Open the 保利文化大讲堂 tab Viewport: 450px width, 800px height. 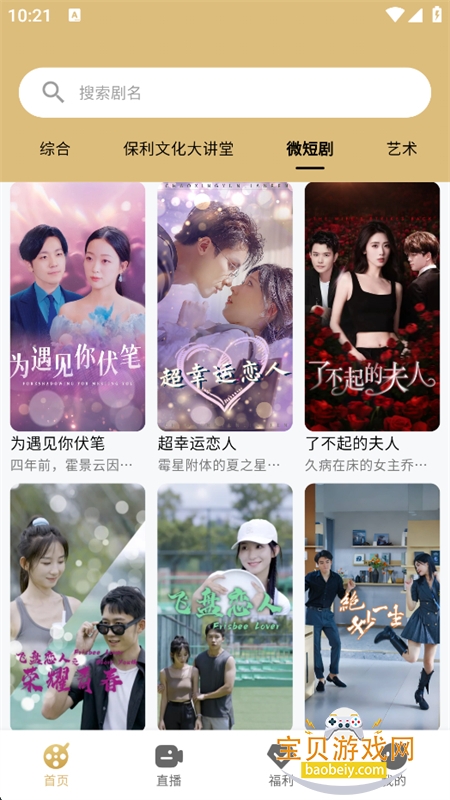click(x=178, y=149)
